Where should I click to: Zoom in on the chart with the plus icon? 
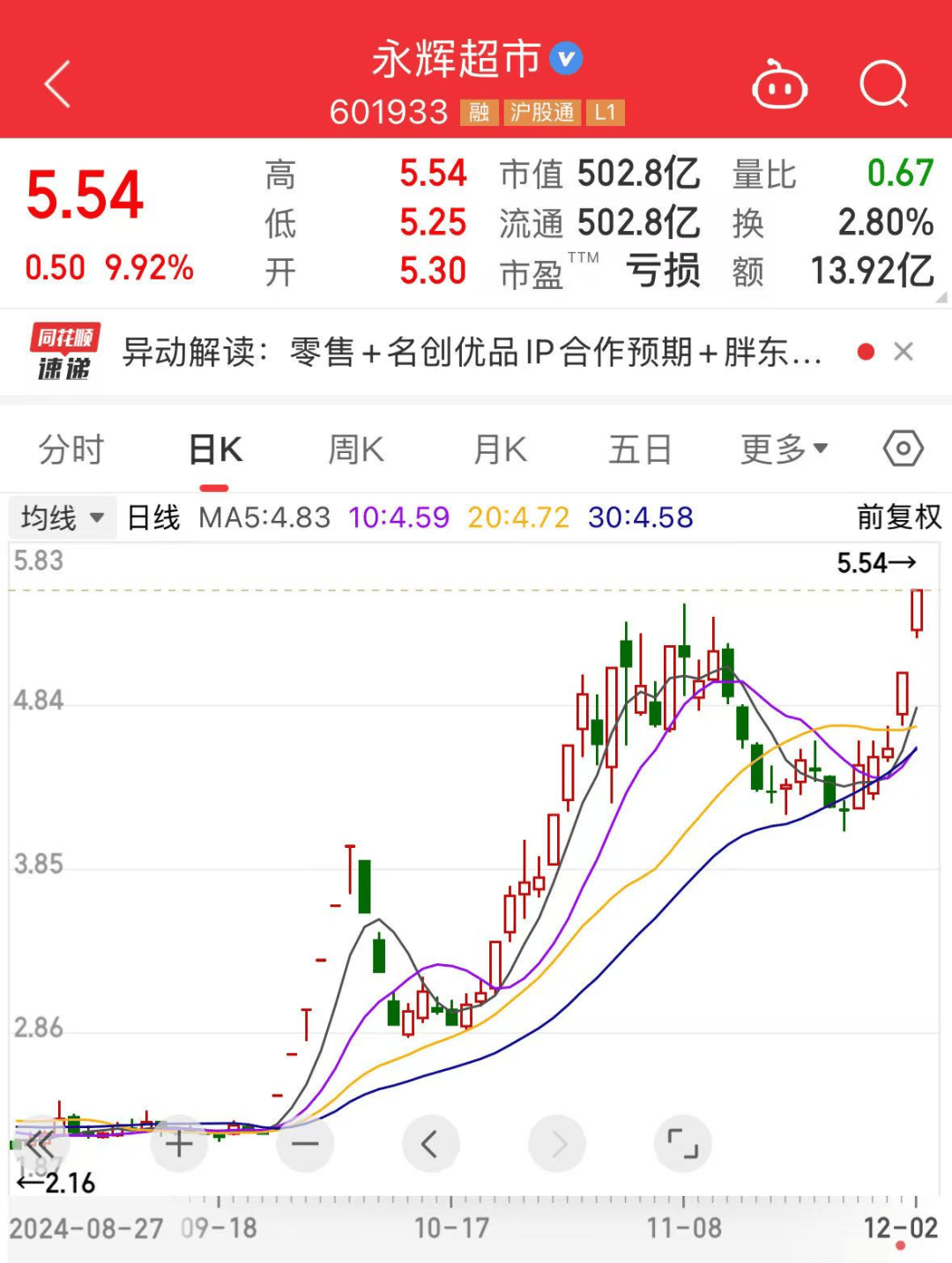point(178,1143)
